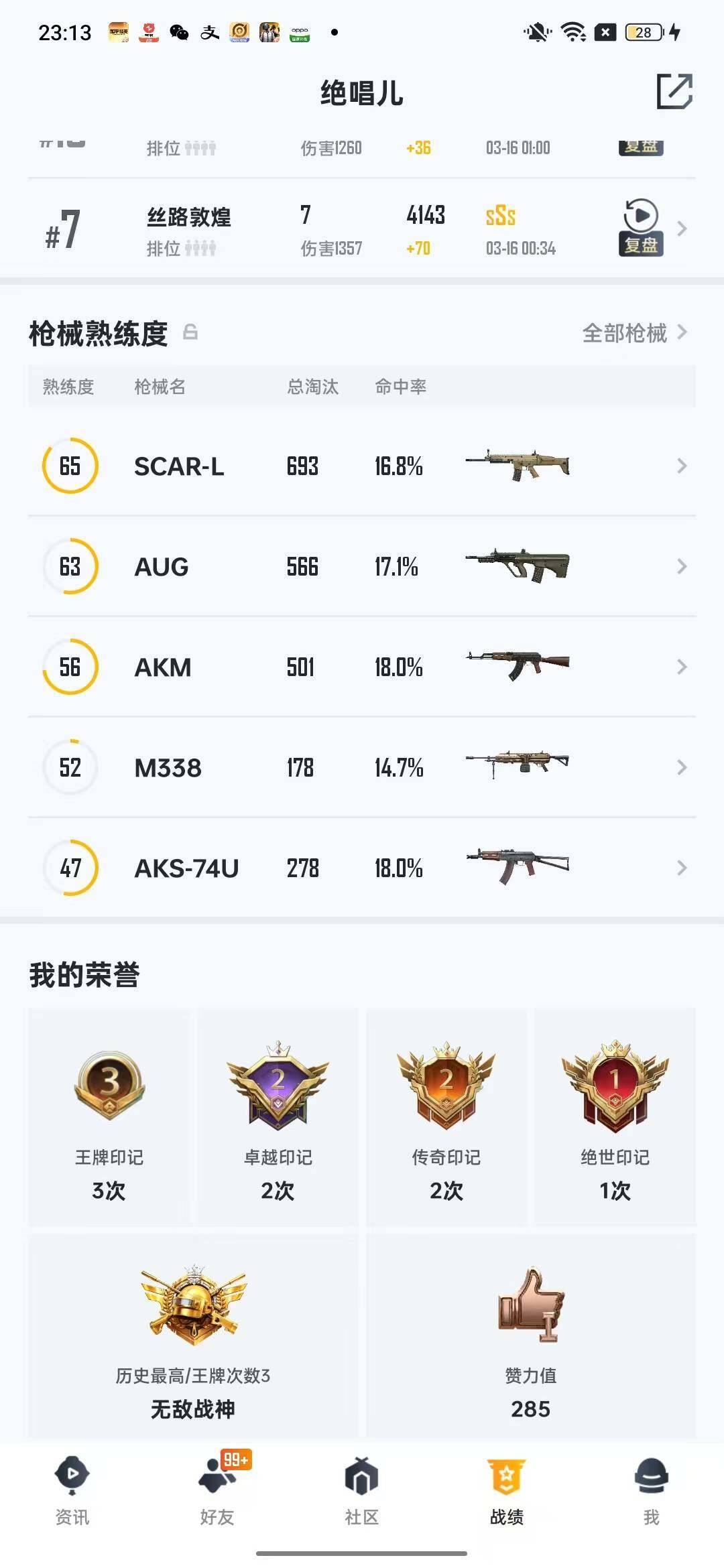Open the #7 match detail arrow
The width and height of the screenshot is (724, 1568).
(x=682, y=228)
